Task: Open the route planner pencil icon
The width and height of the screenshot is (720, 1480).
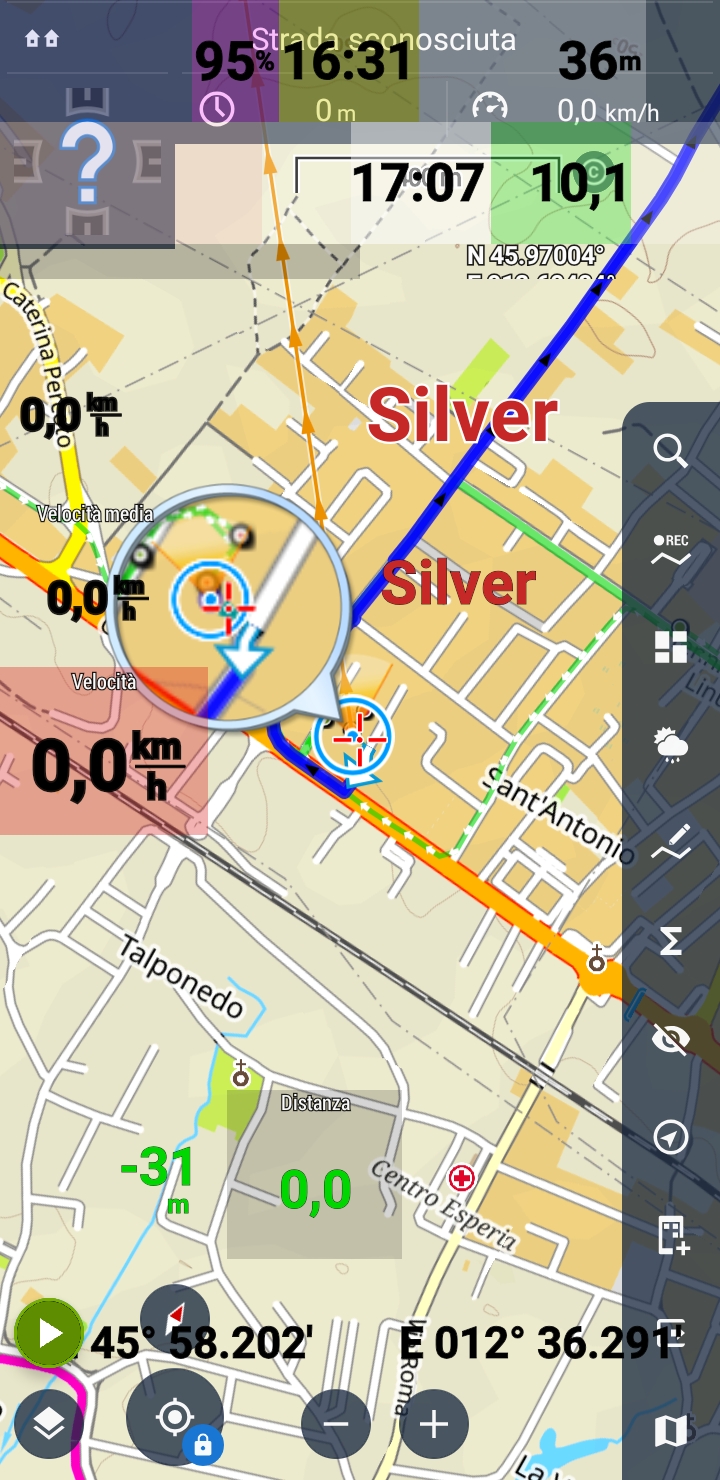Action: (670, 842)
